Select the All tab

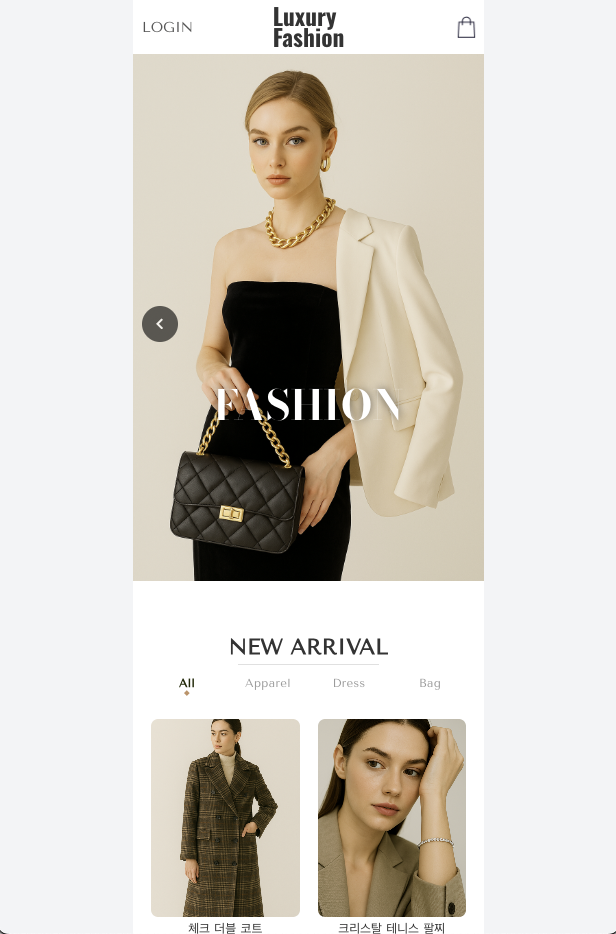click(187, 683)
